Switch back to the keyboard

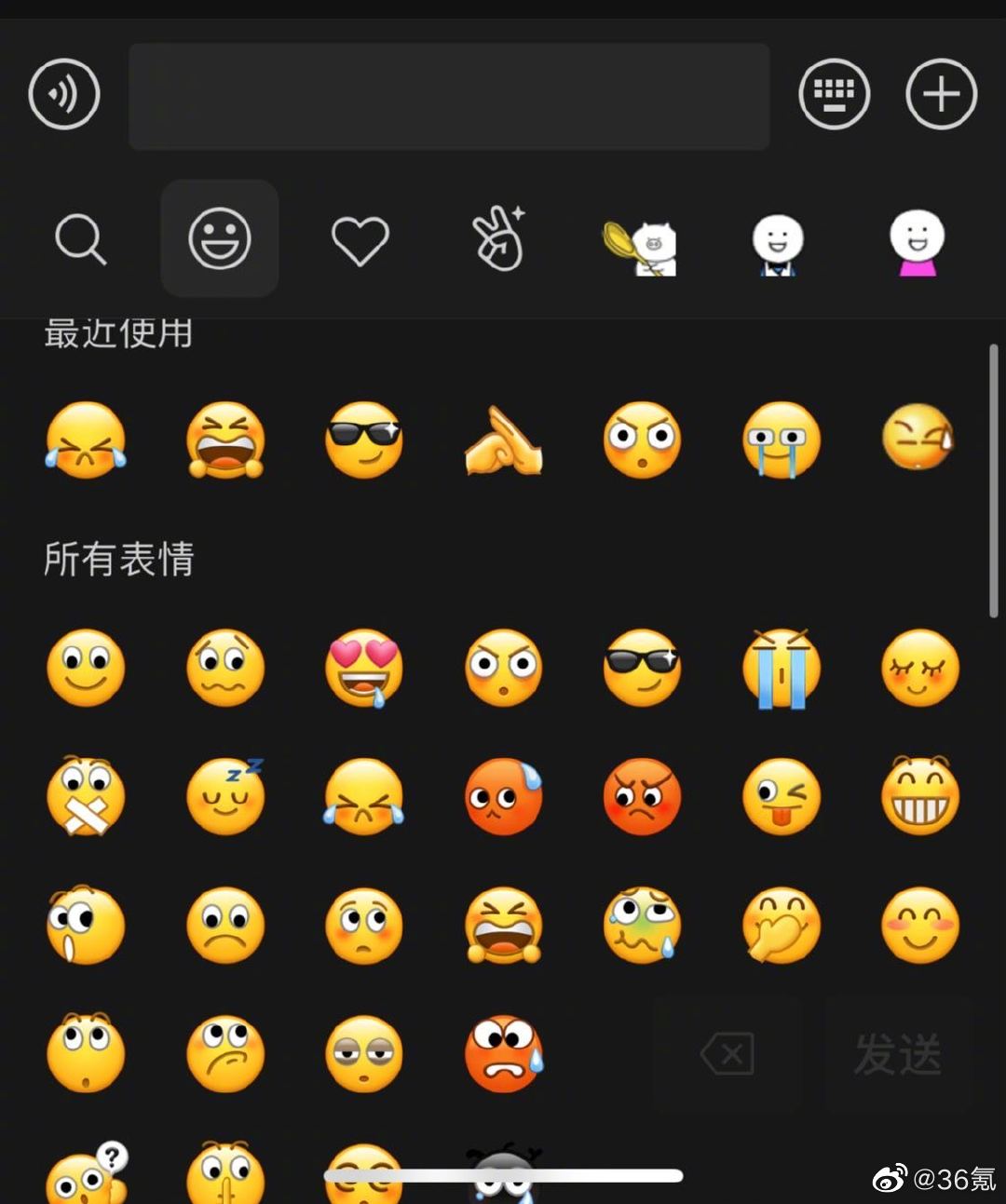point(835,94)
